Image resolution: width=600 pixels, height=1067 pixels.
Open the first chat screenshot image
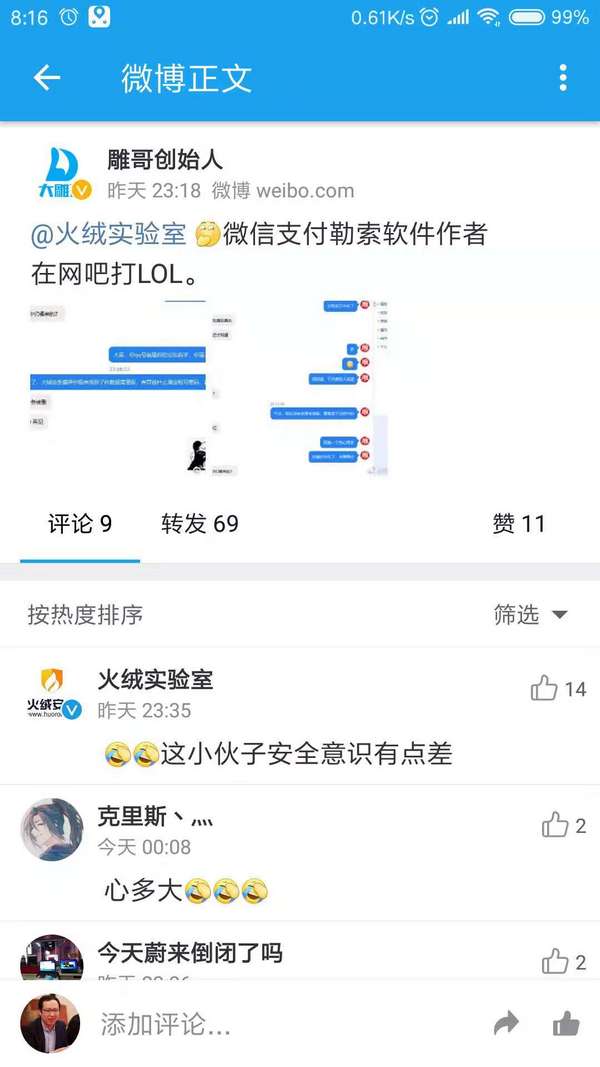tap(118, 387)
